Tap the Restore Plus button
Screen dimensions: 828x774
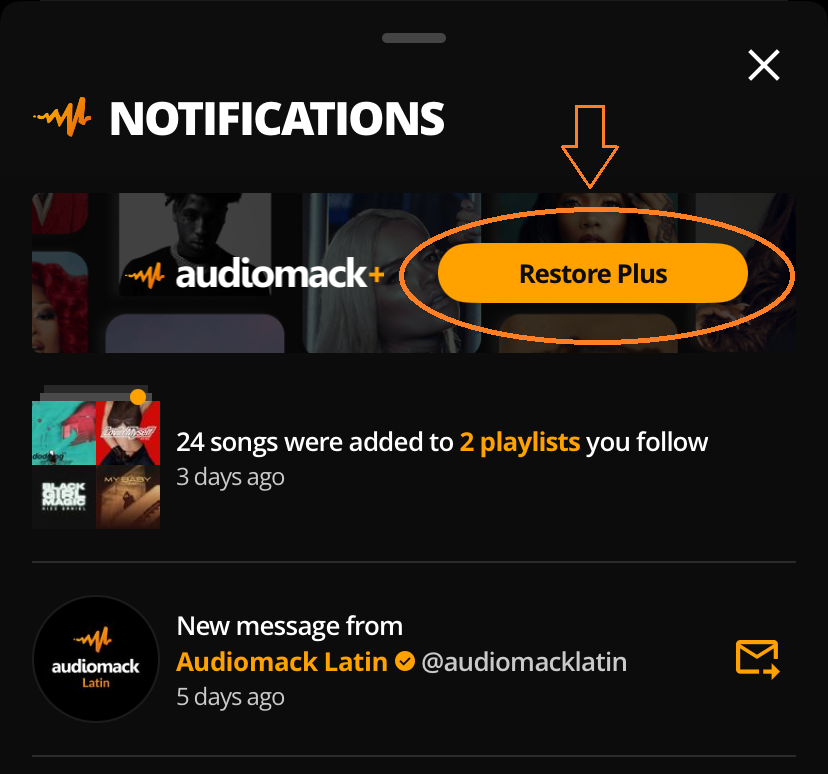pos(592,274)
